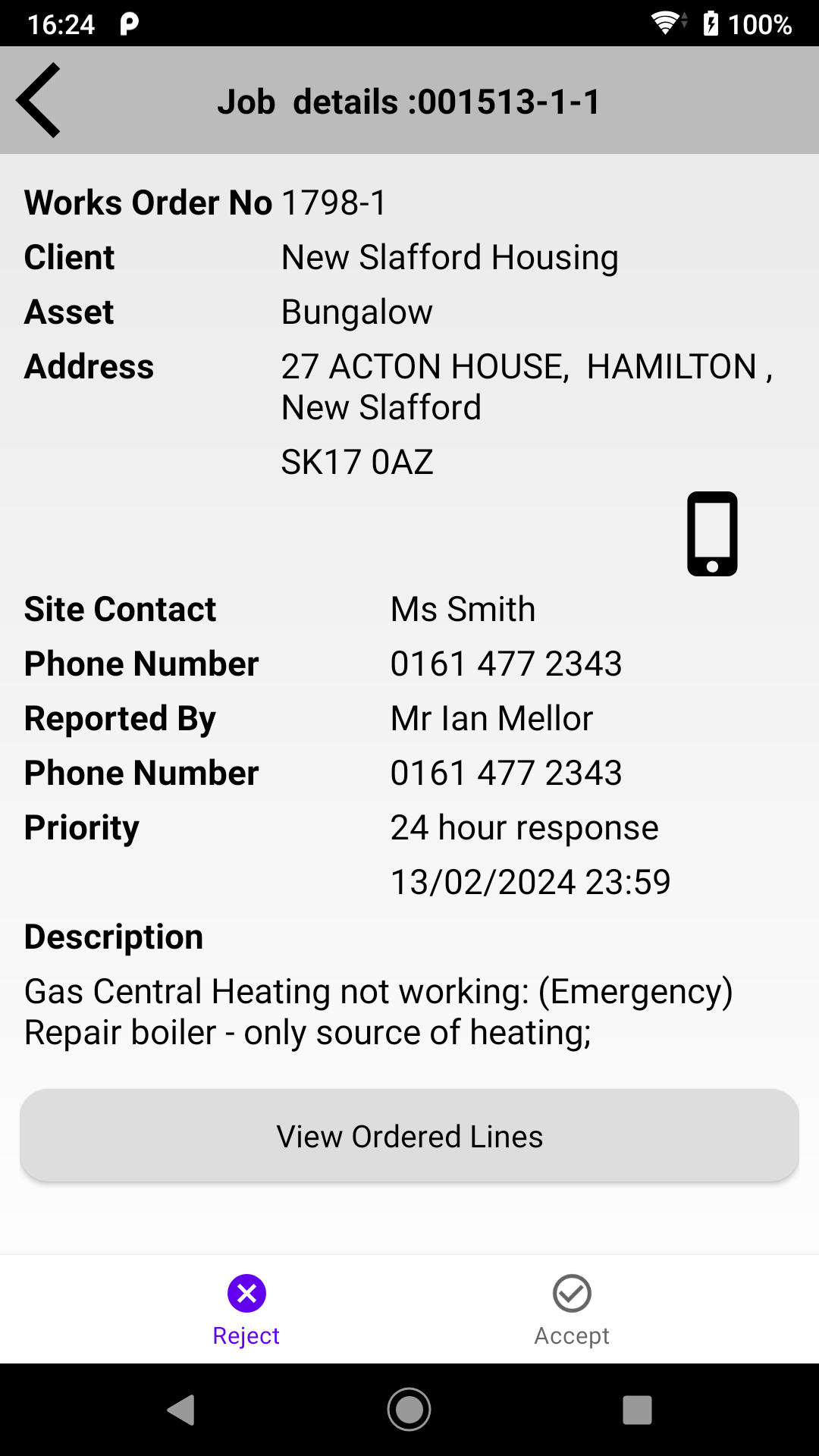Accept this job
819x1456 pixels.
[x=572, y=1310]
